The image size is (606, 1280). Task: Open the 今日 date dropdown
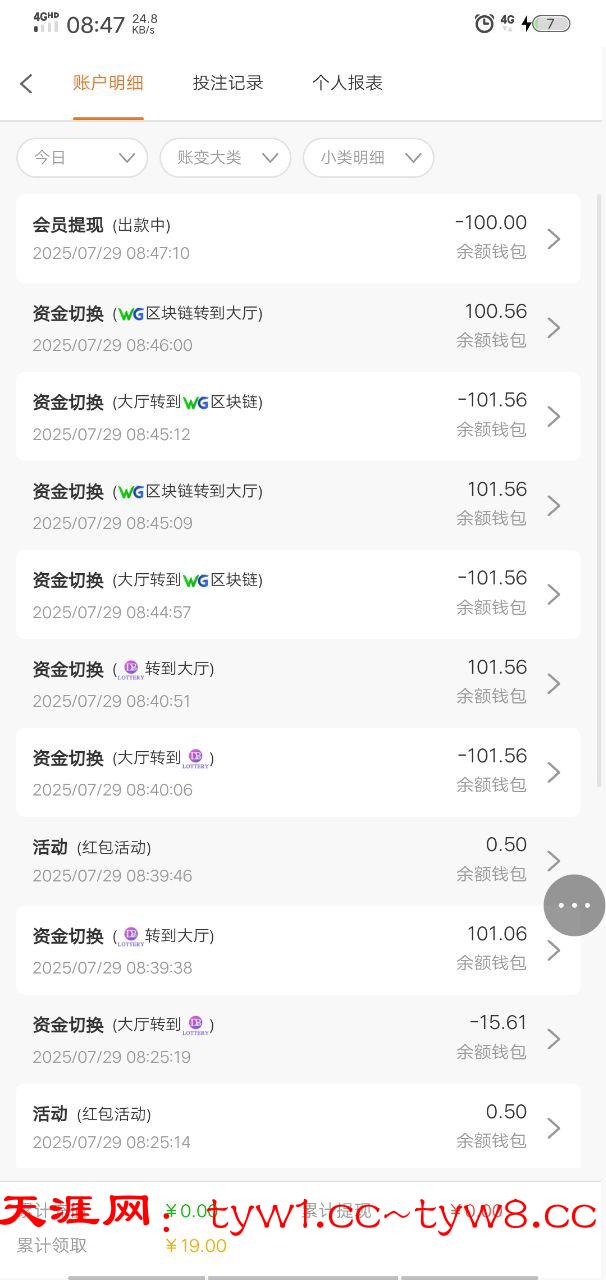click(82, 158)
